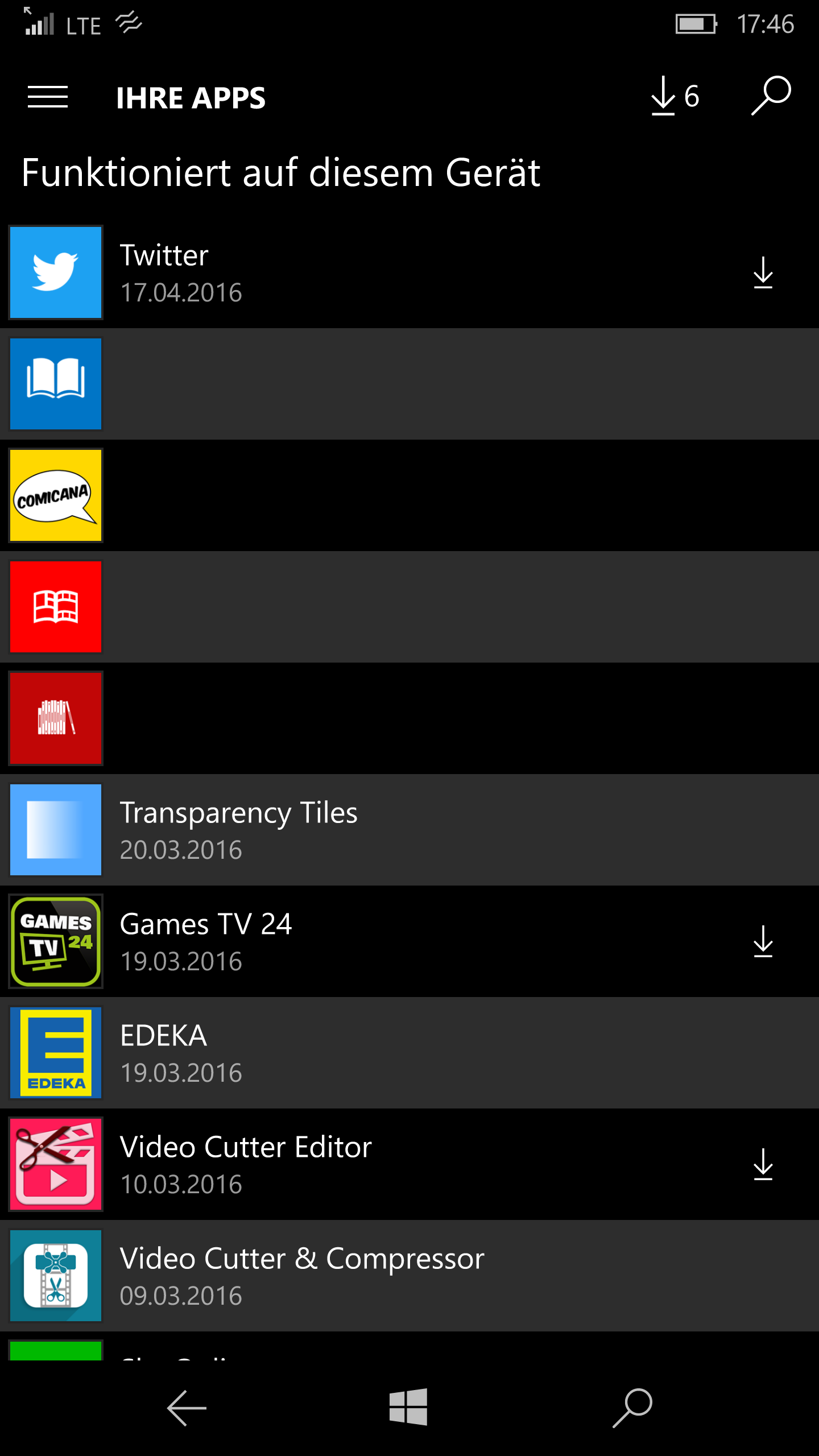Open the store search magnifier in header
Image resolution: width=819 pixels, height=1456 pixels.
[x=771, y=96]
